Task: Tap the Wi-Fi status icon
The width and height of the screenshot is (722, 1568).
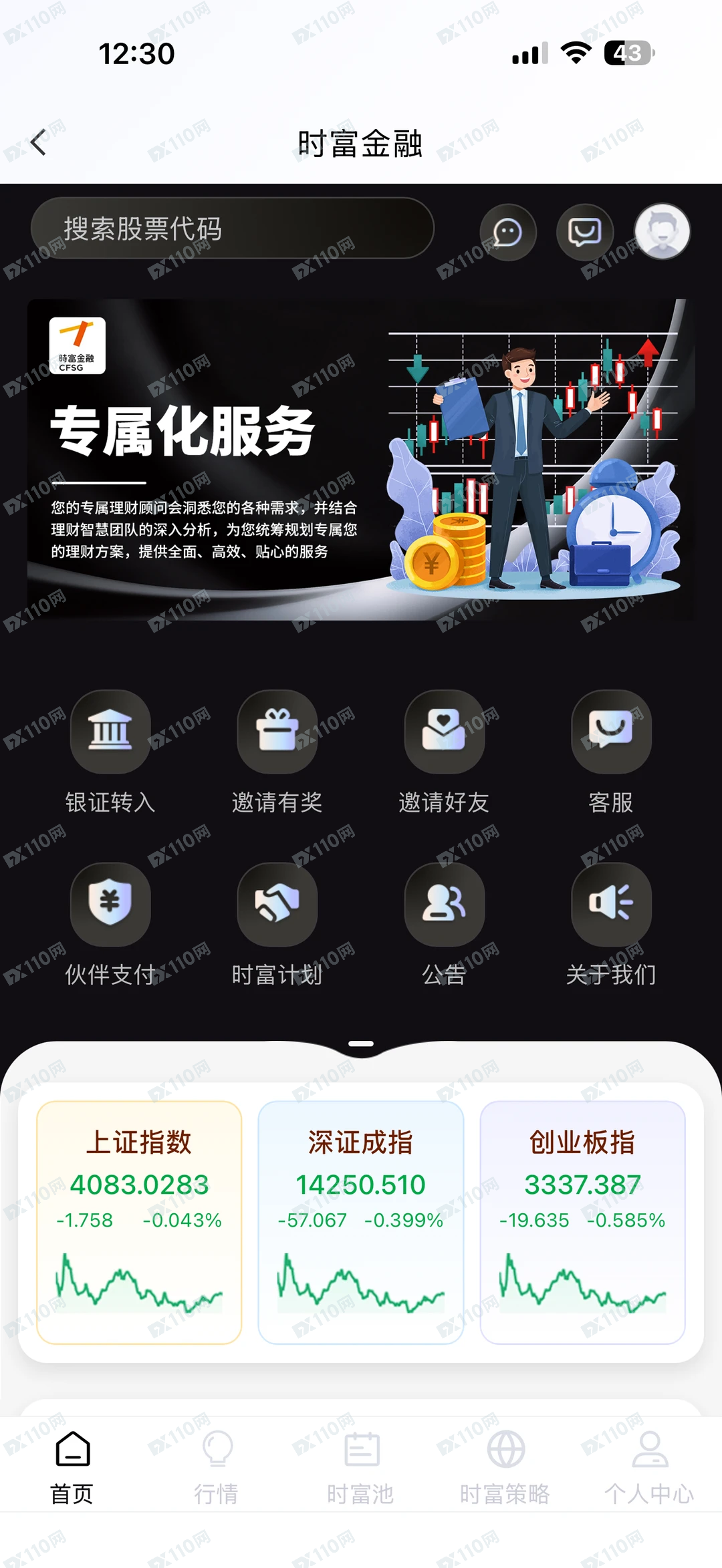Action: point(576,55)
